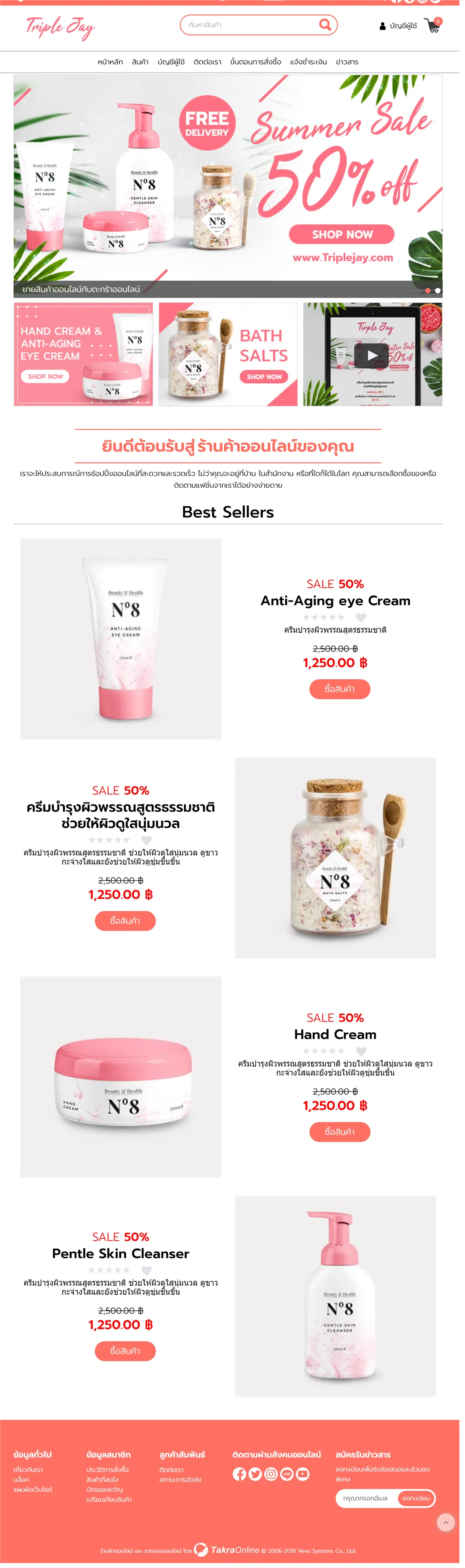
Task: Open the Facebook icon in footer
Action: point(239,1474)
